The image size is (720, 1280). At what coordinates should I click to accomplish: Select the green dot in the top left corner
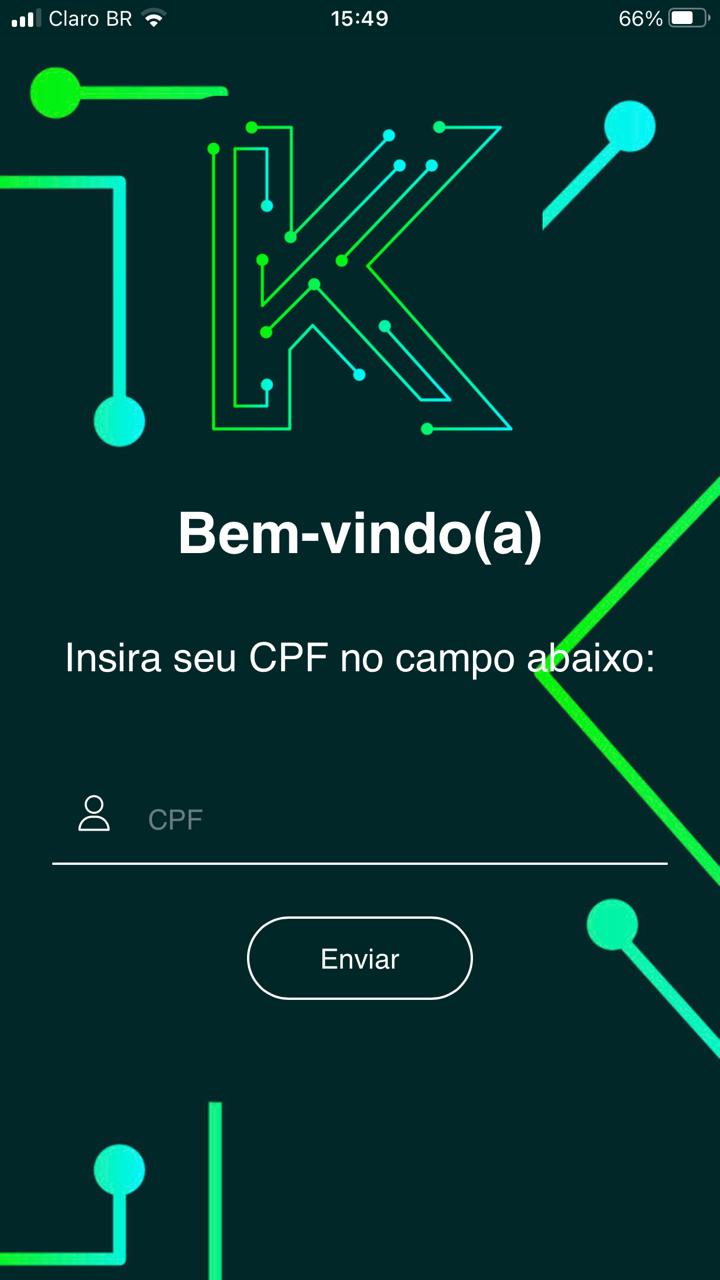click(x=55, y=90)
